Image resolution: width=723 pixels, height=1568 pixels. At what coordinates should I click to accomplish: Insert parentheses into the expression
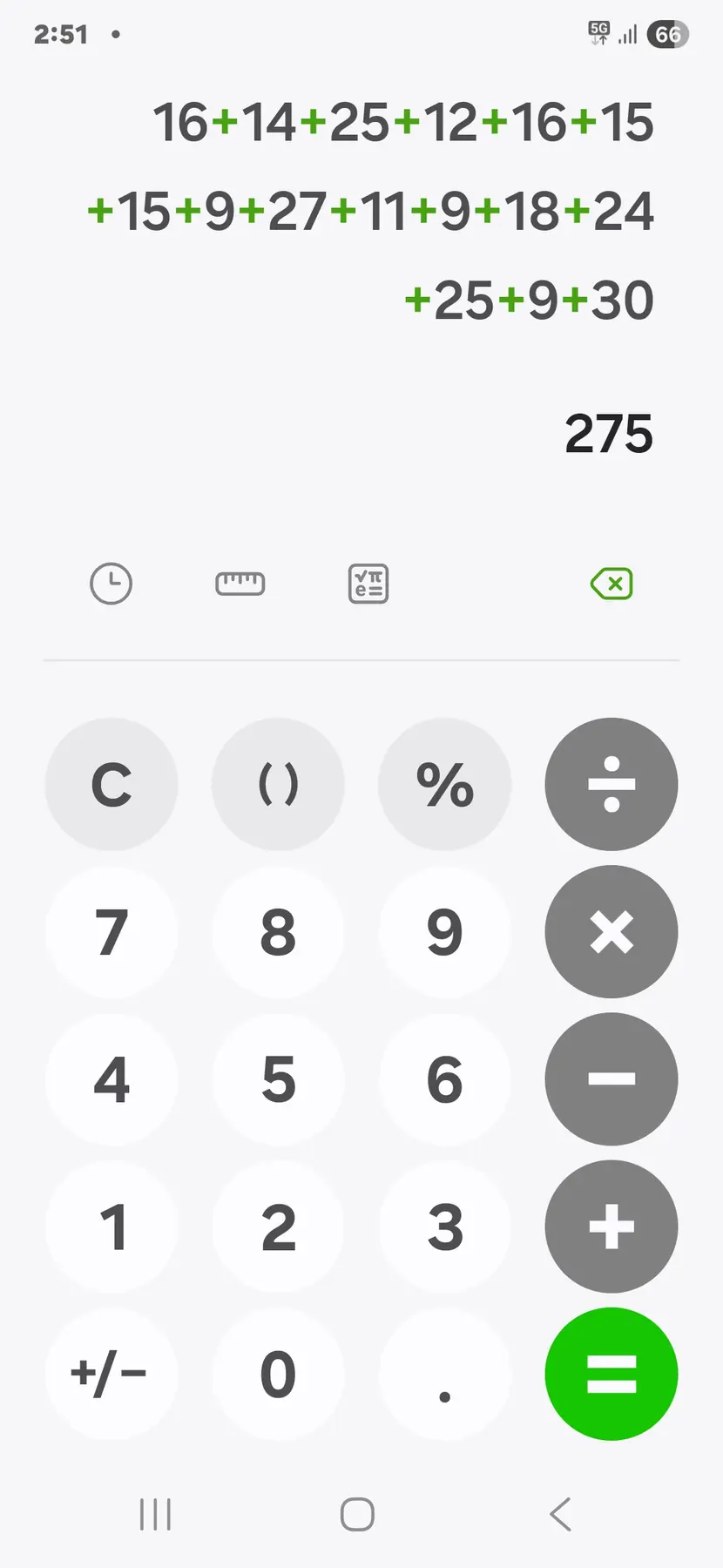[278, 784]
